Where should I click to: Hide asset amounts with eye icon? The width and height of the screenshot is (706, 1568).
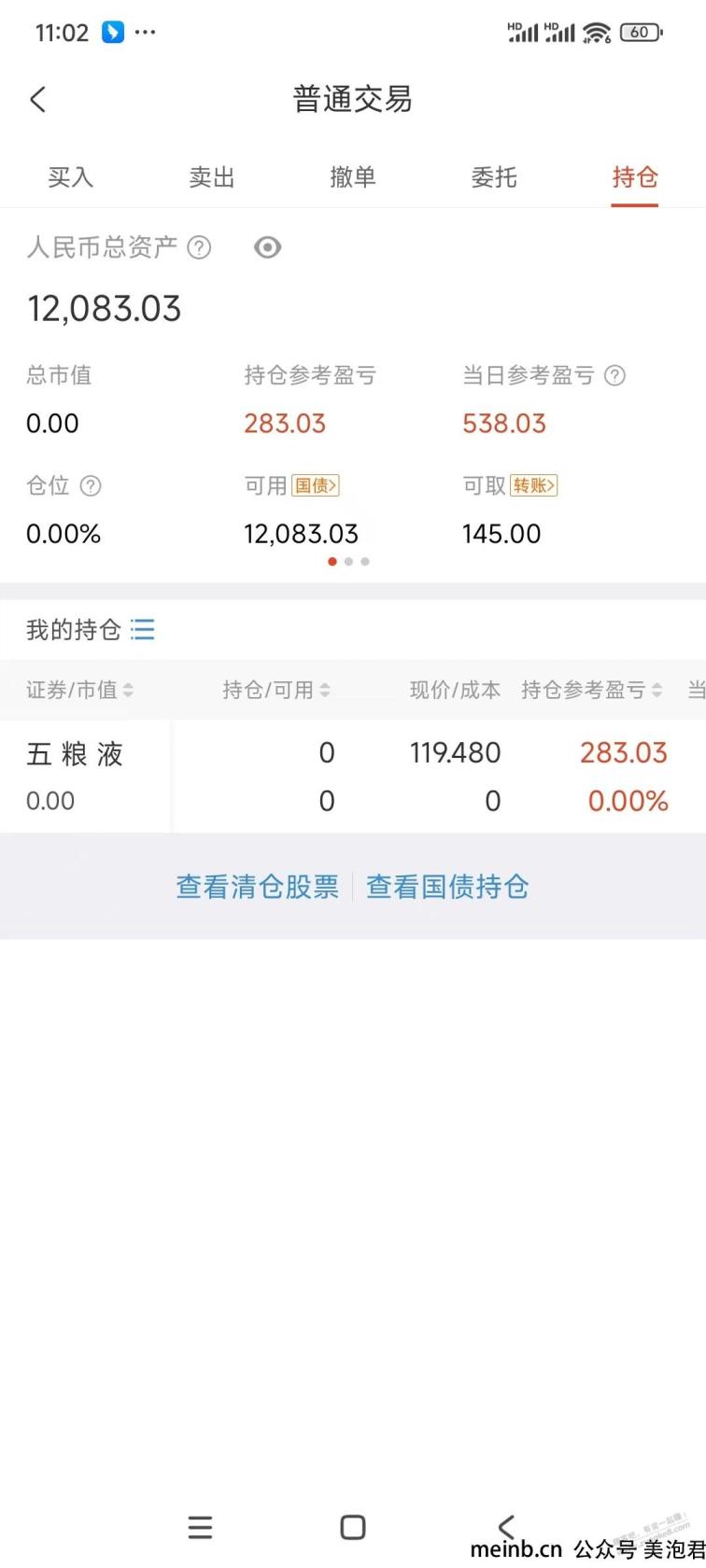click(268, 247)
